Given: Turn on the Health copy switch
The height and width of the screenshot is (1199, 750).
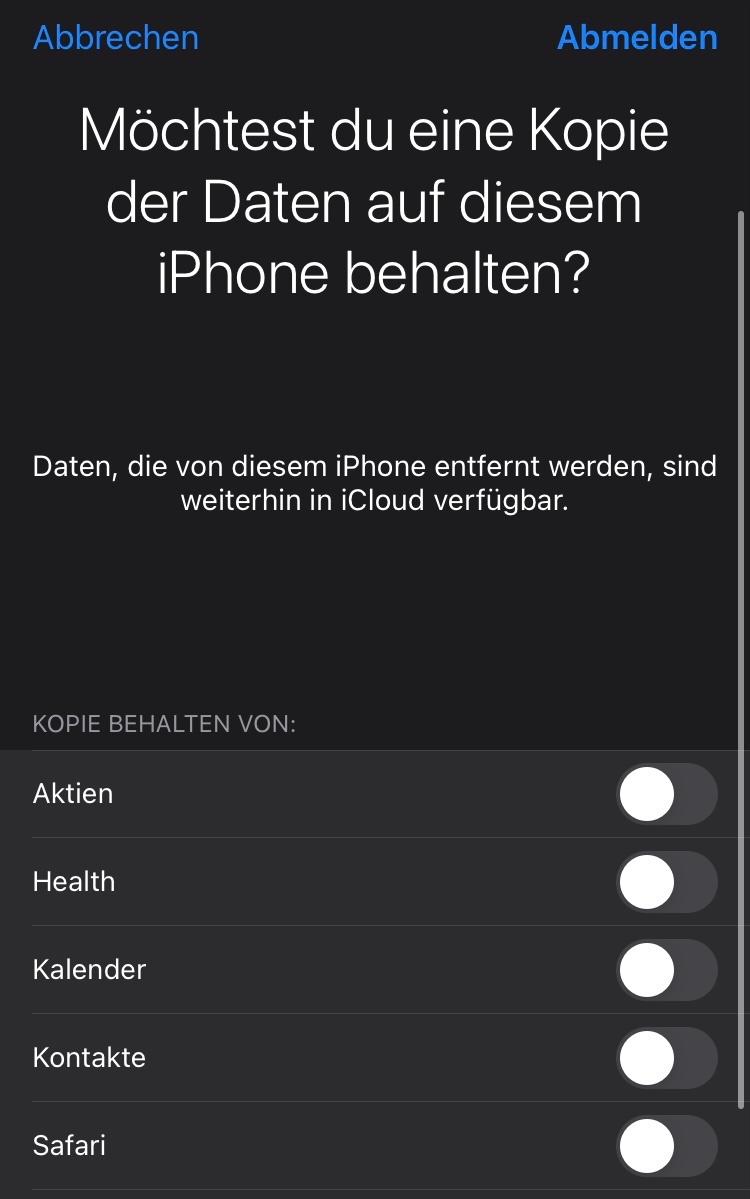Looking at the screenshot, I should tap(667, 882).
